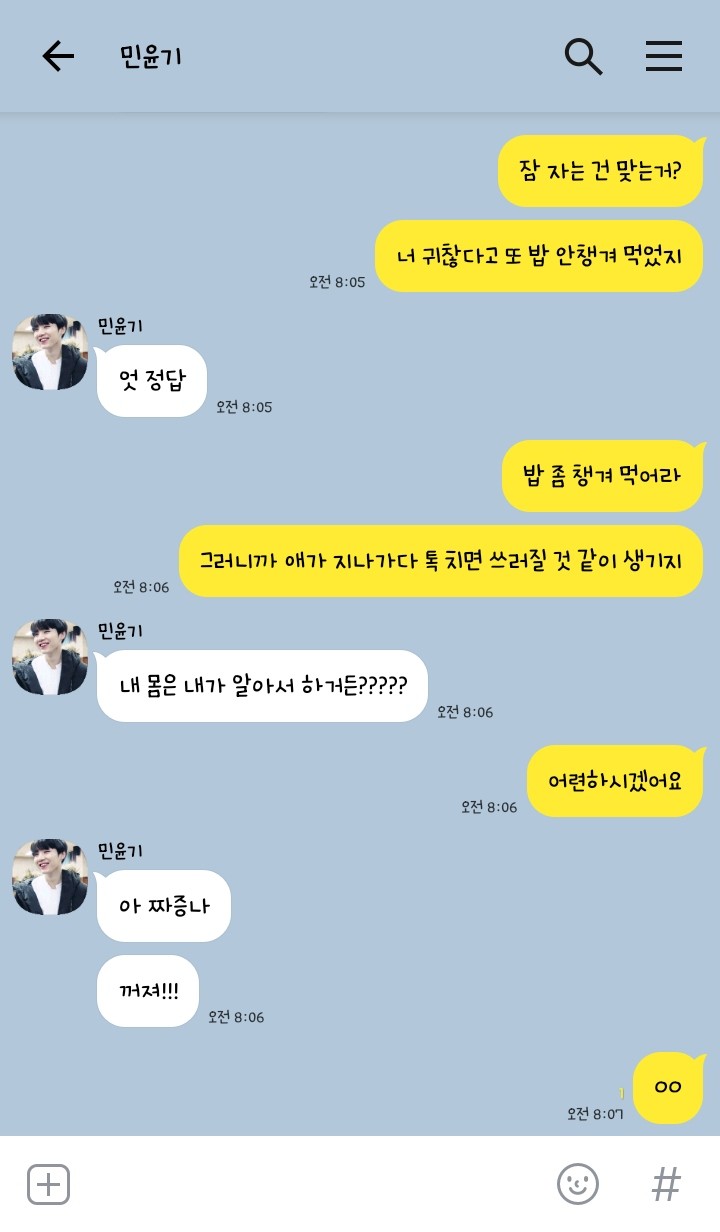Image resolution: width=720 pixels, height=1232 pixels.
Task: Open the emoticon picker
Action: [x=577, y=1185]
